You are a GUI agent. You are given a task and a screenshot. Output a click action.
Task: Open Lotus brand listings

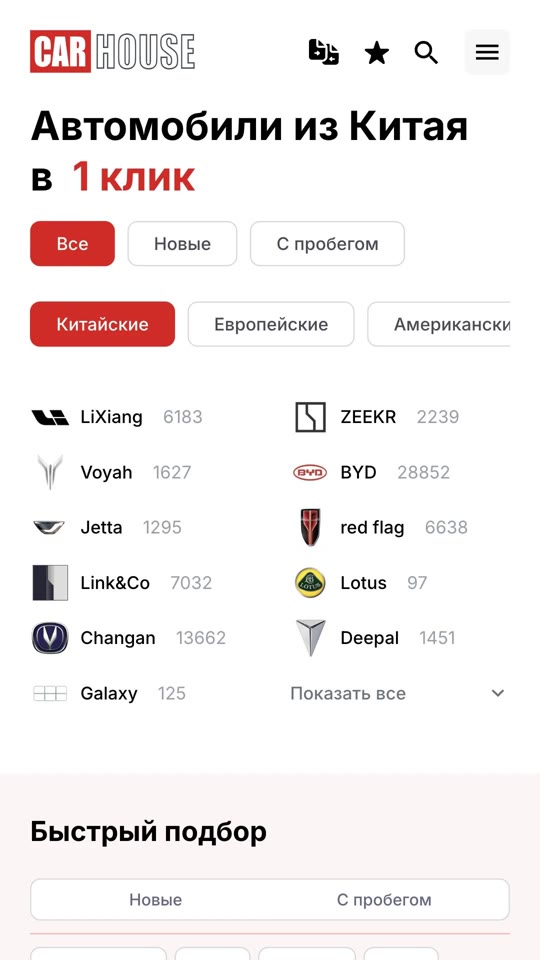coord(361,583)
